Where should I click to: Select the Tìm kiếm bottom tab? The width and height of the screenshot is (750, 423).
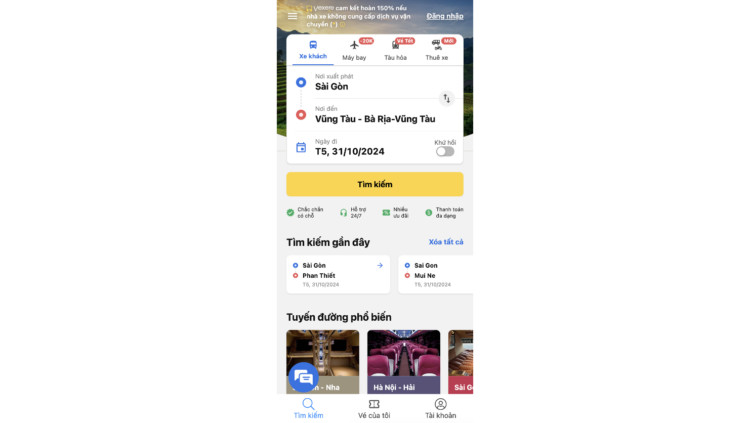pyautogui.click(x=308, y=409)
